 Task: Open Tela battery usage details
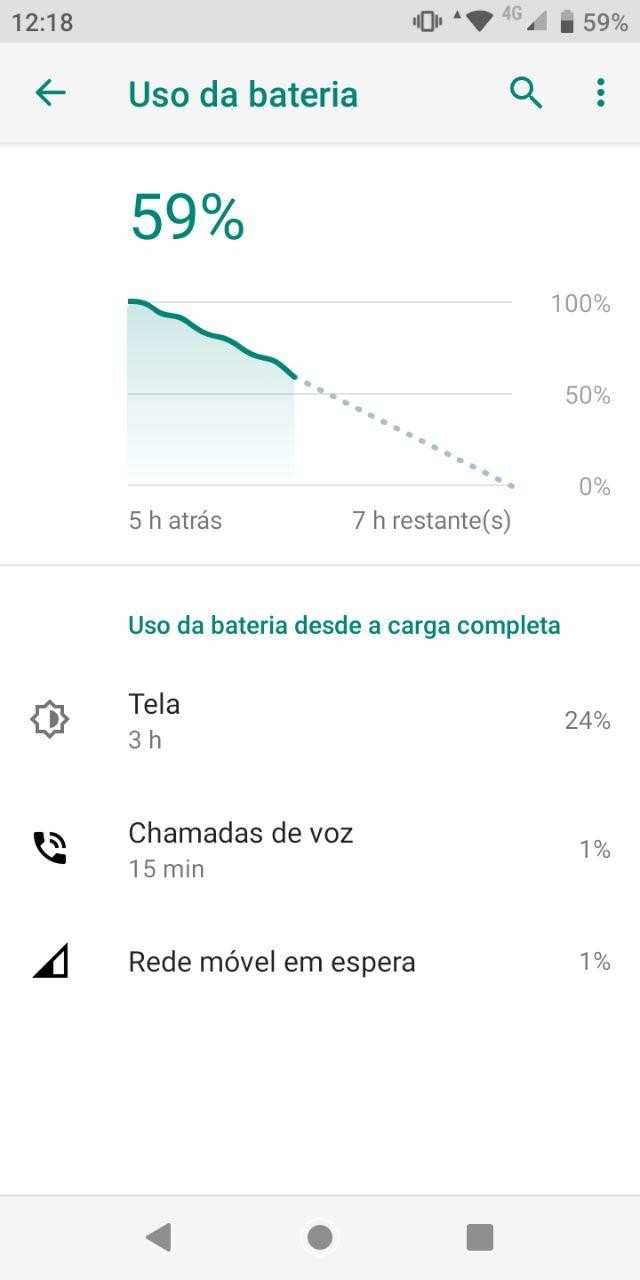(320, 720)
